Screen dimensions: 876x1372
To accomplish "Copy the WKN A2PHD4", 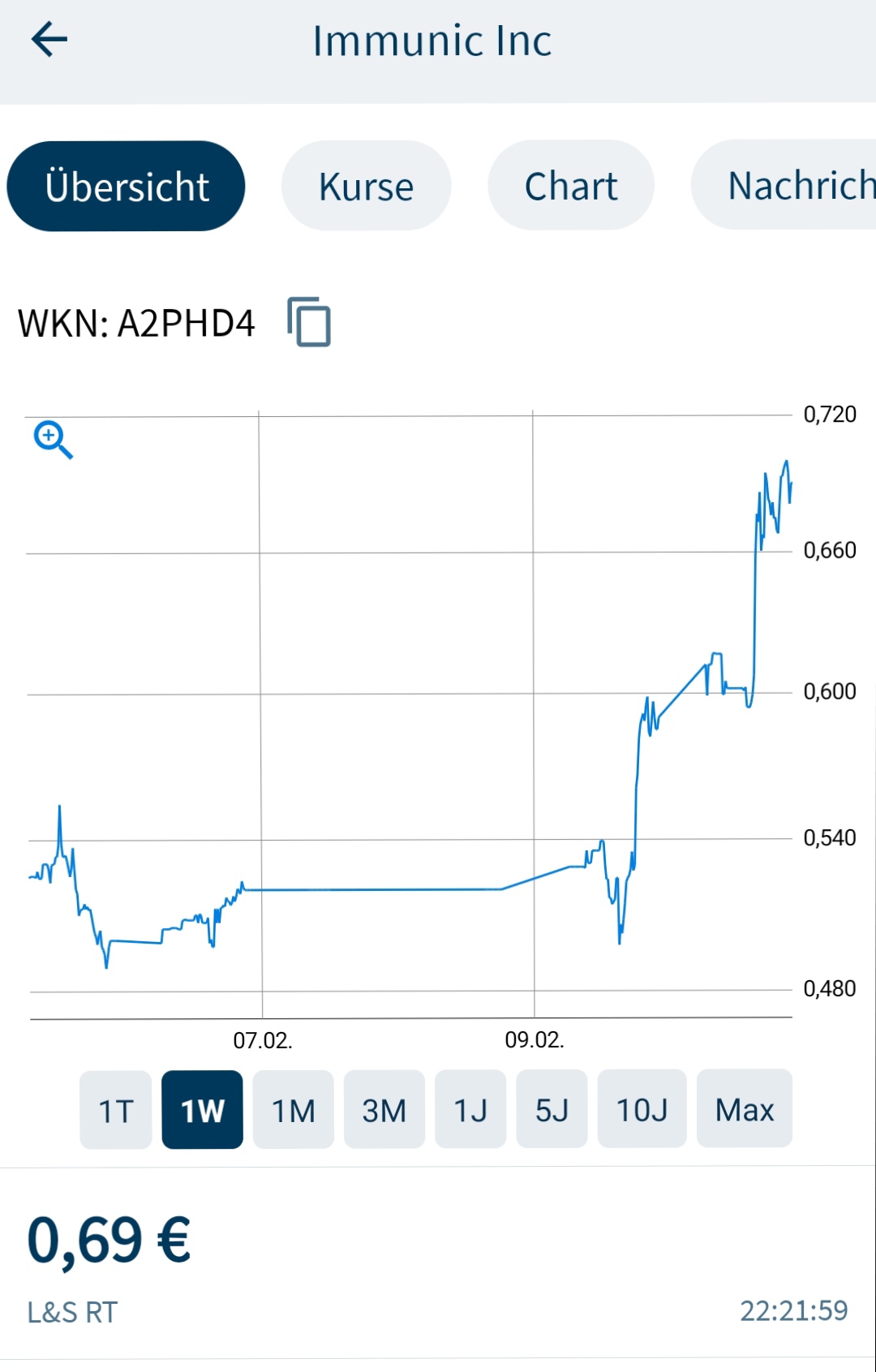I will [309, 322].
